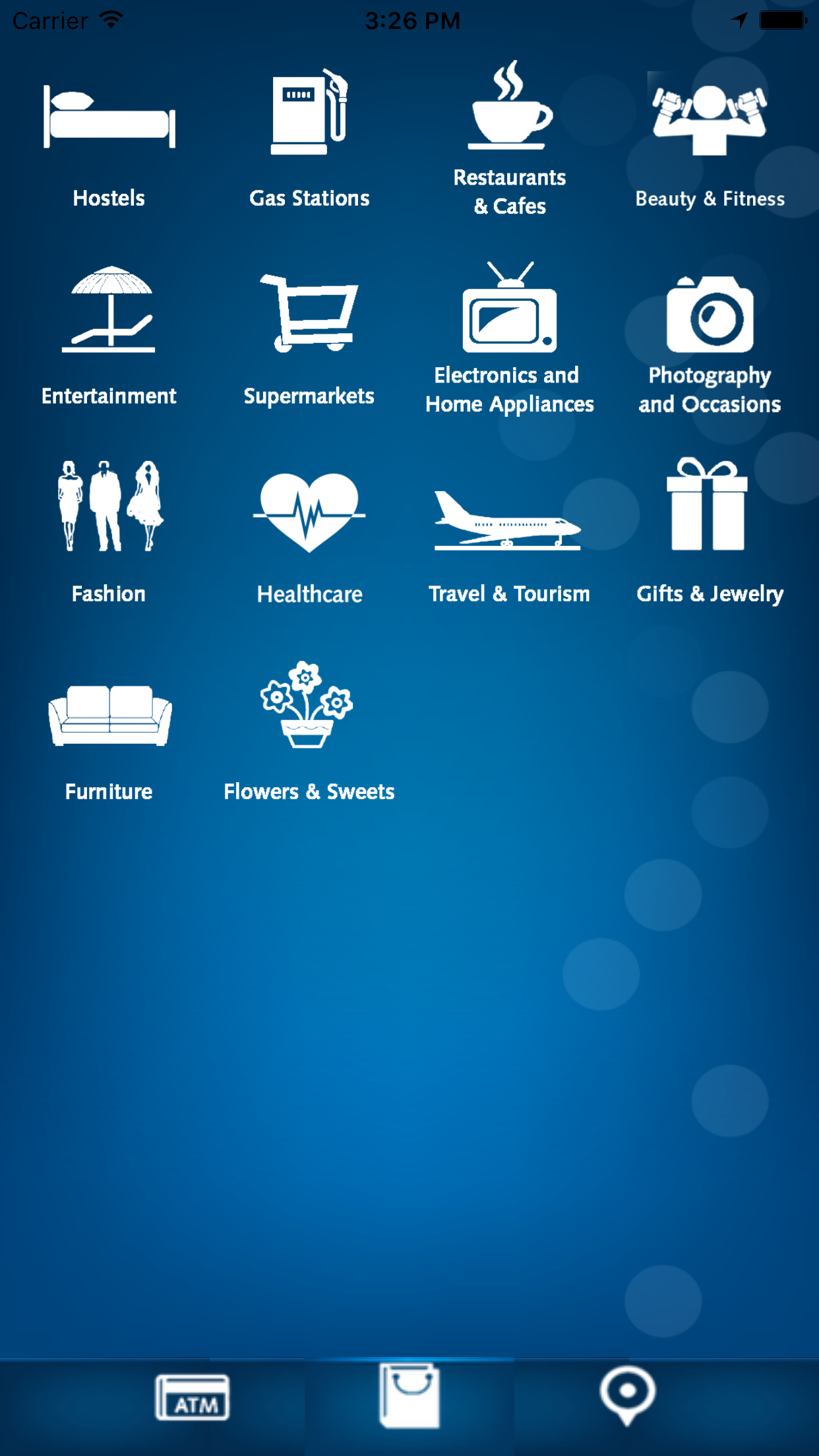View Flowers & Sweets
Viewport: 819px width, 1456px height.
[309, 732]
